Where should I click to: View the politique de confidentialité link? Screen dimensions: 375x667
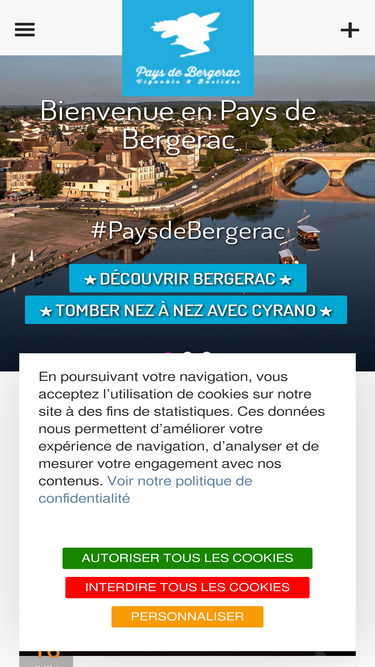[x=145, y=489]
